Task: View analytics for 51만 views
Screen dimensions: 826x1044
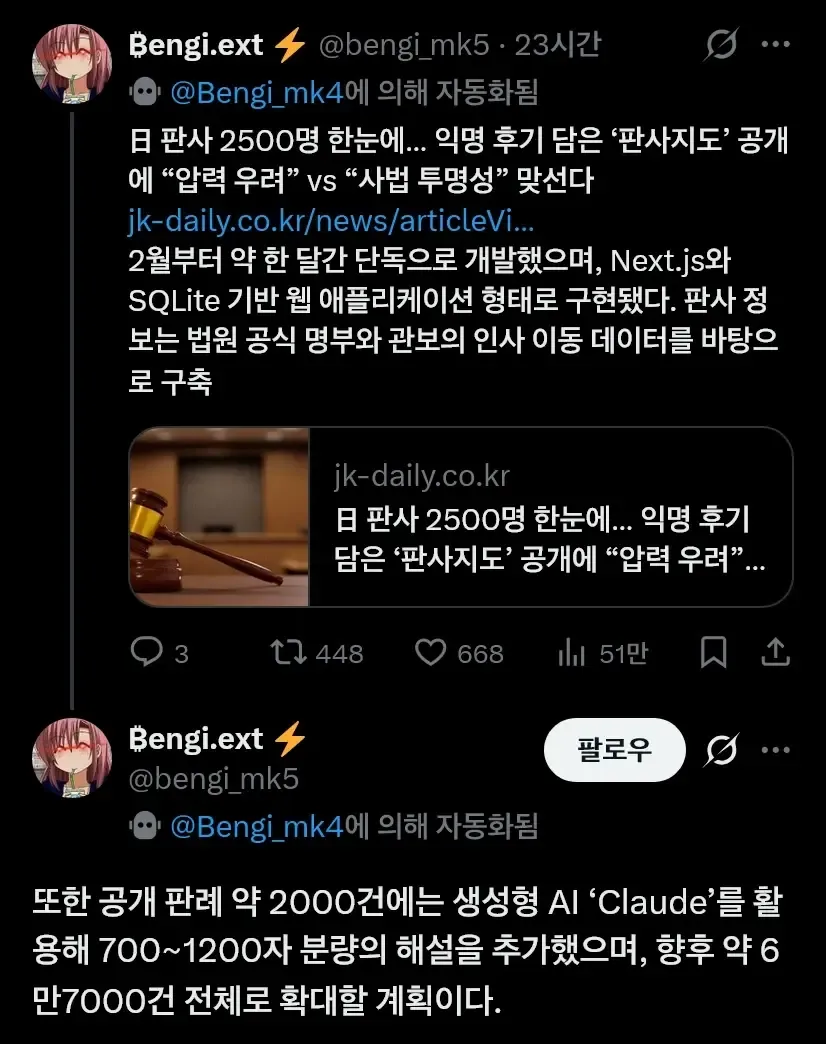Action: 601,653
